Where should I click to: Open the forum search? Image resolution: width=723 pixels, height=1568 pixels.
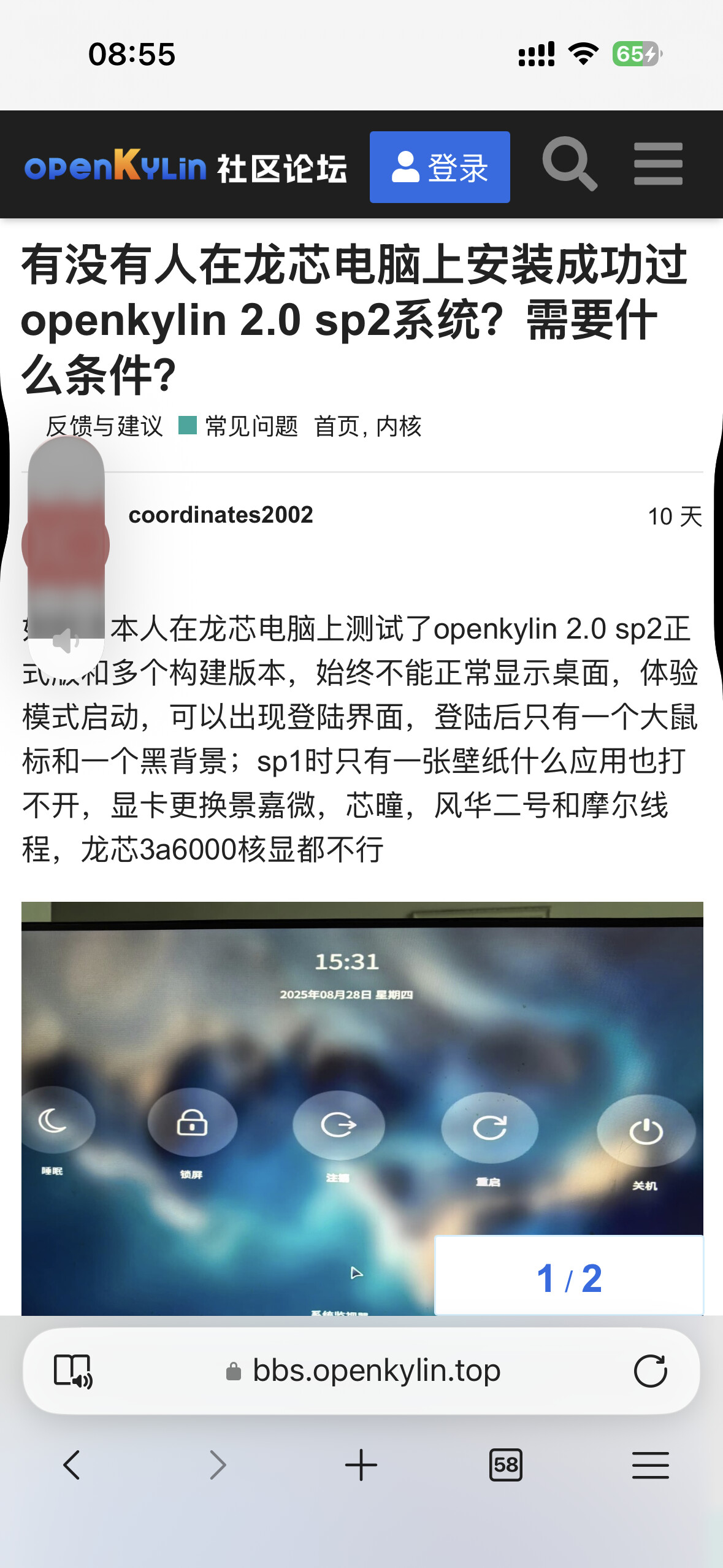pyautogui.click(x=569, y=164)
